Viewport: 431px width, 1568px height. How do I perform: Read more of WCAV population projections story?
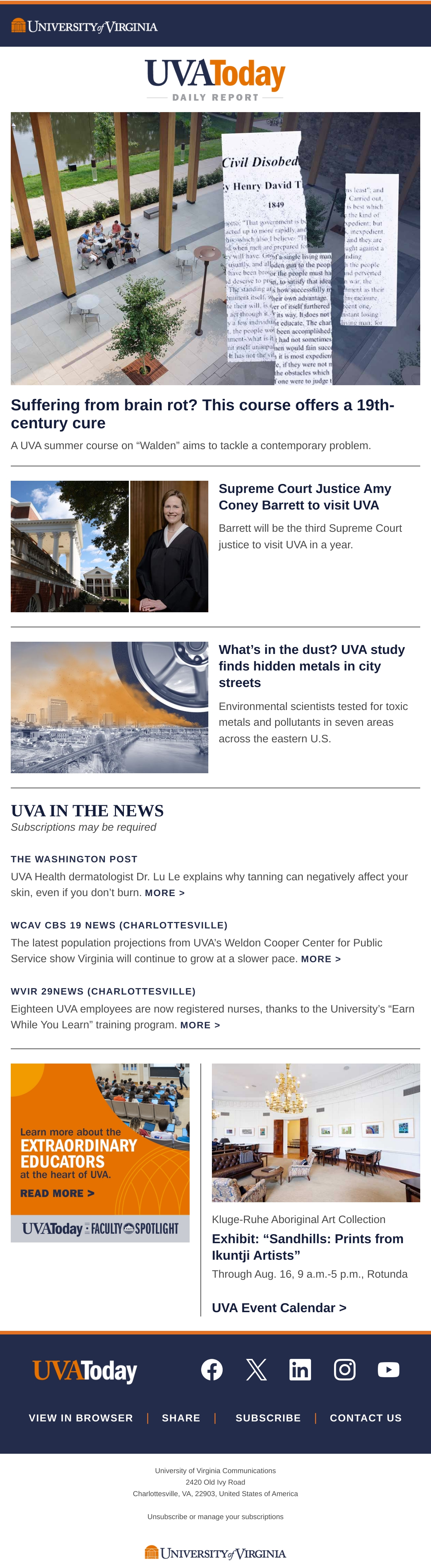pos(321,959)
